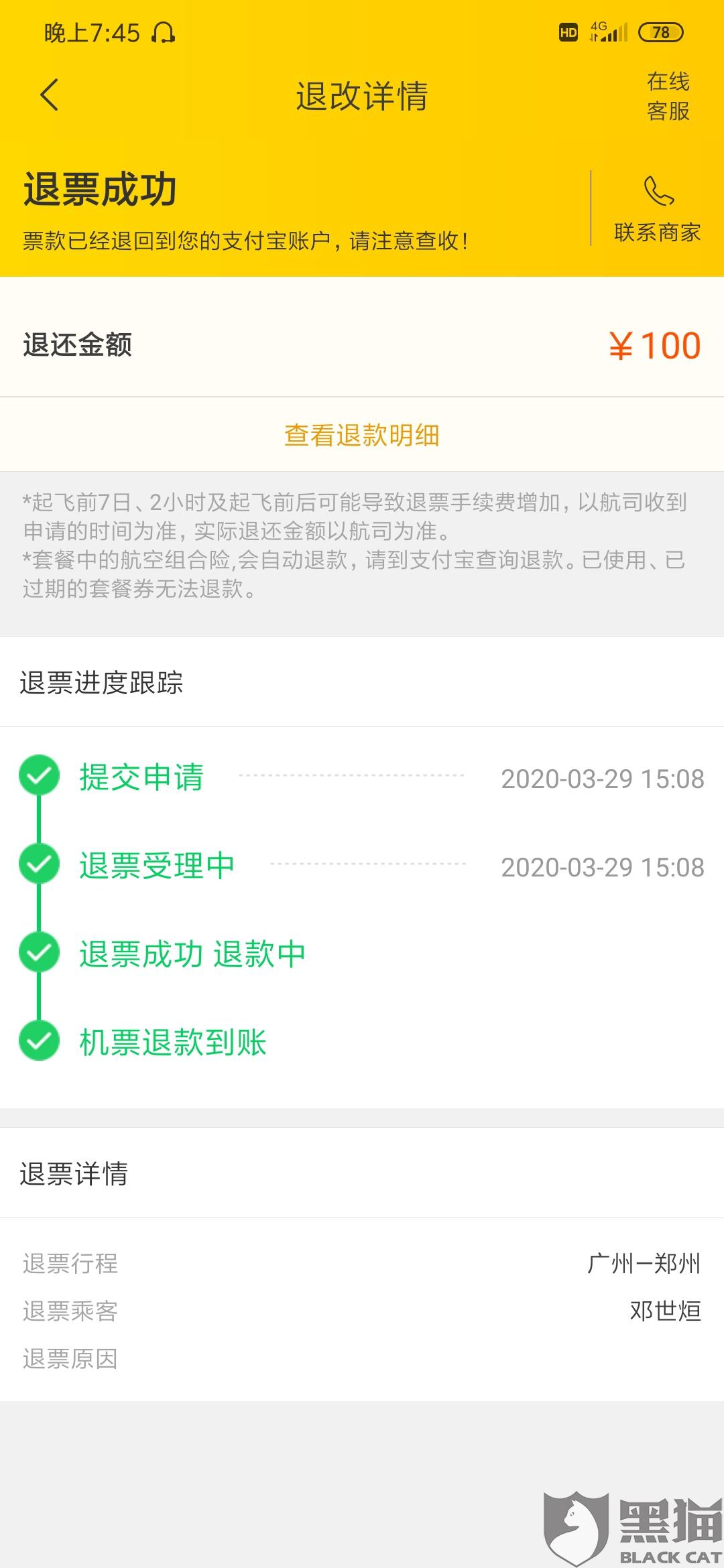Open 查看退款明细 refund details
Viewport: 724px width, 1568px height.
tap(362, 435)
